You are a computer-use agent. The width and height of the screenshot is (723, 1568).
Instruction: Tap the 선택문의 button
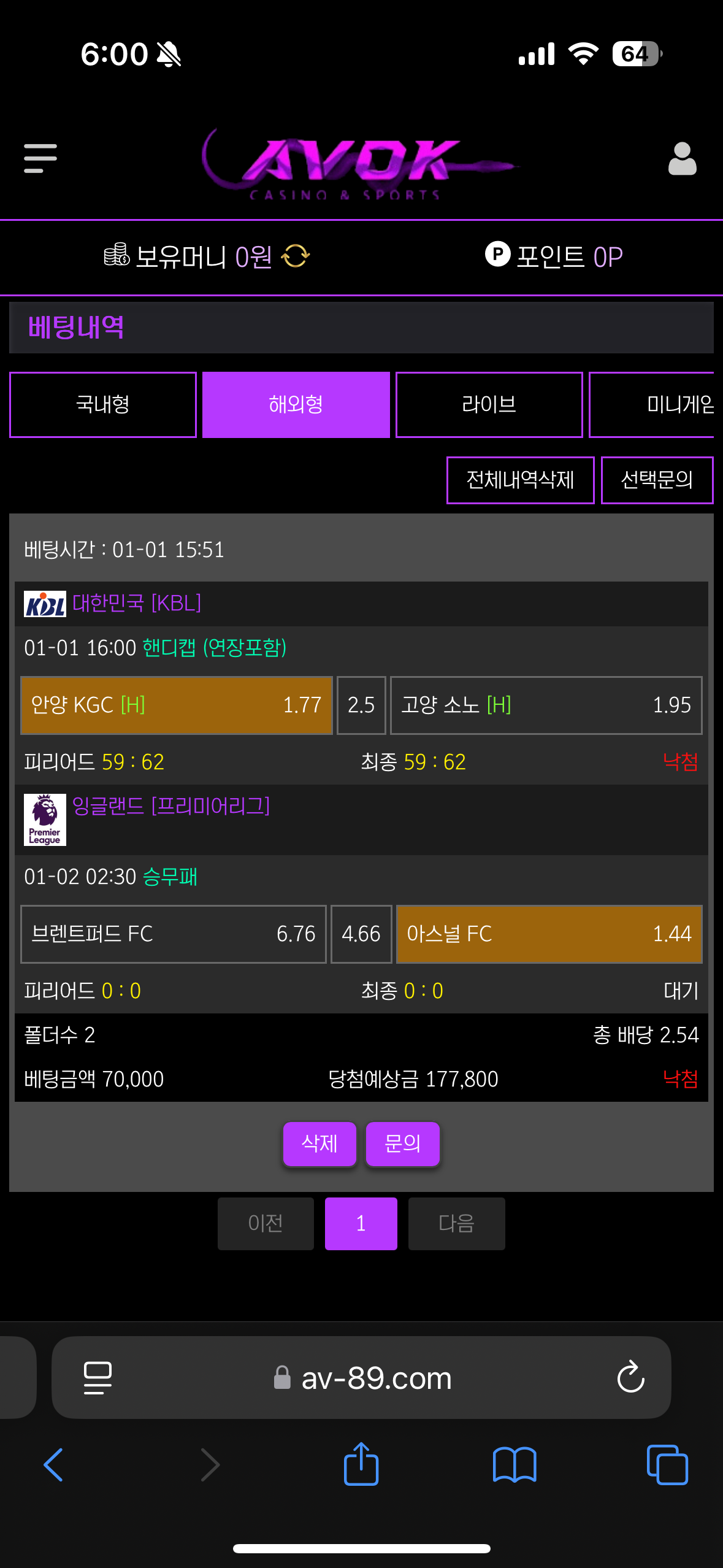[x=656, y=480]
